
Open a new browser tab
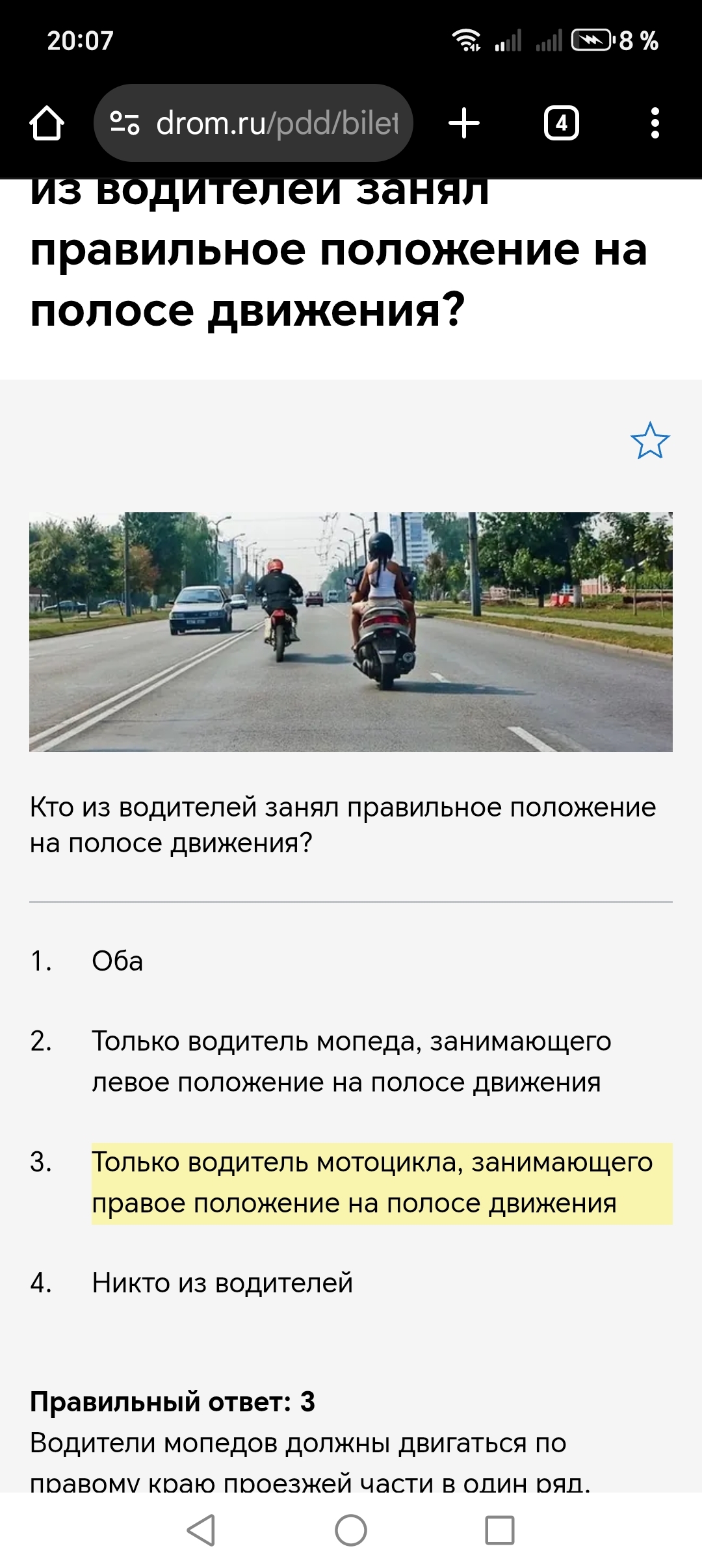click(464, 123)
